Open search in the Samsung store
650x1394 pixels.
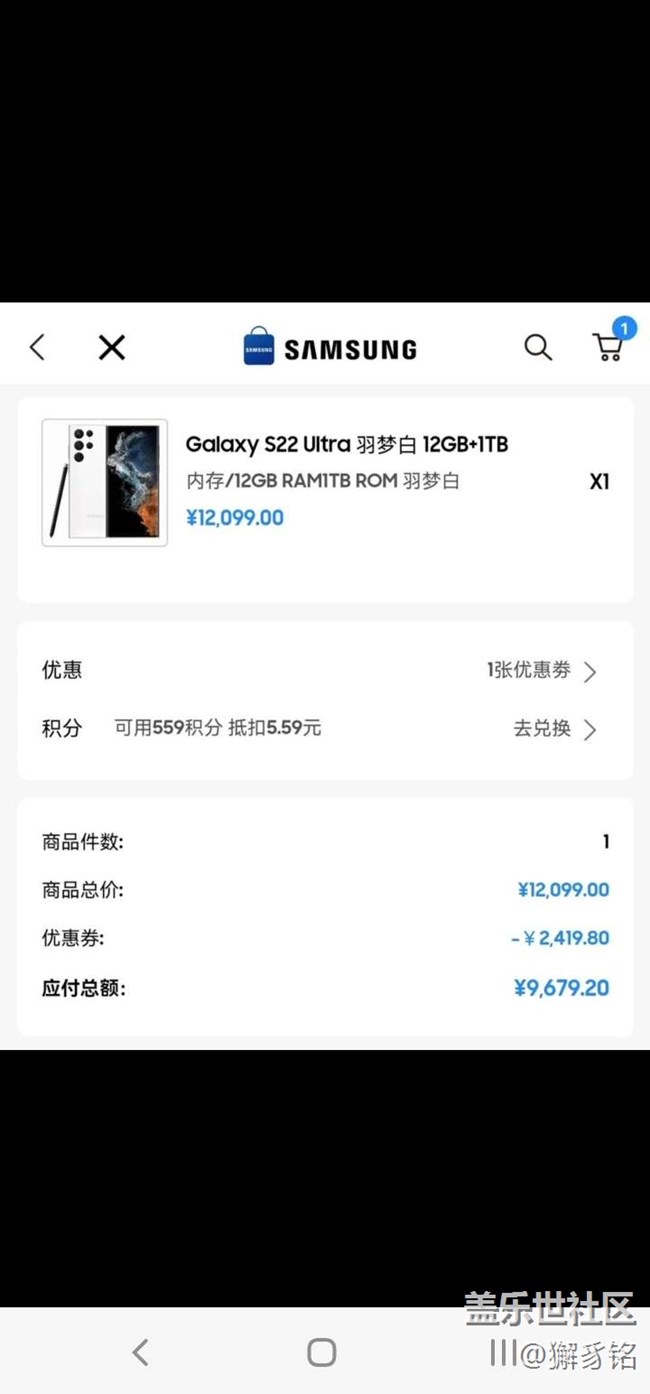(538, 348)
